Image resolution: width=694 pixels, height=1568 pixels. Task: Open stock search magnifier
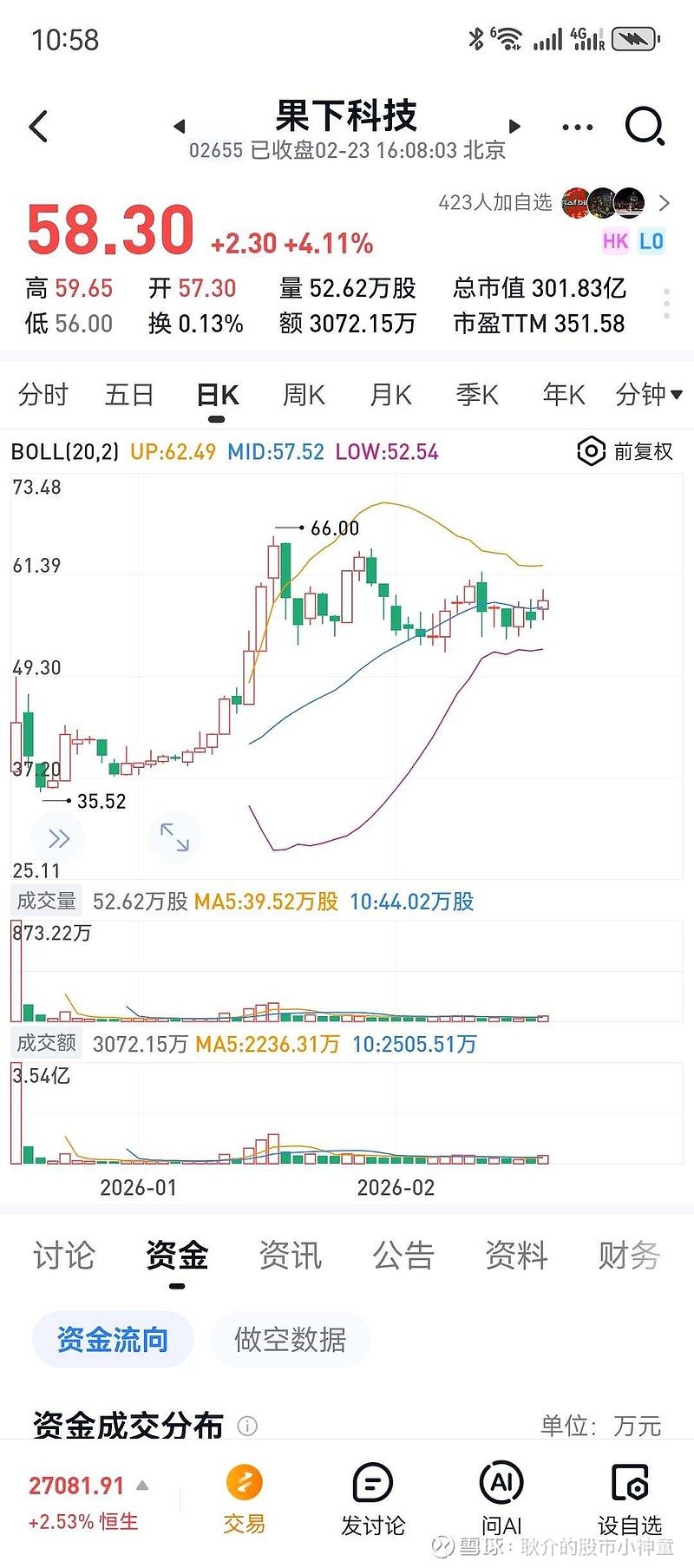click(645, 127)
